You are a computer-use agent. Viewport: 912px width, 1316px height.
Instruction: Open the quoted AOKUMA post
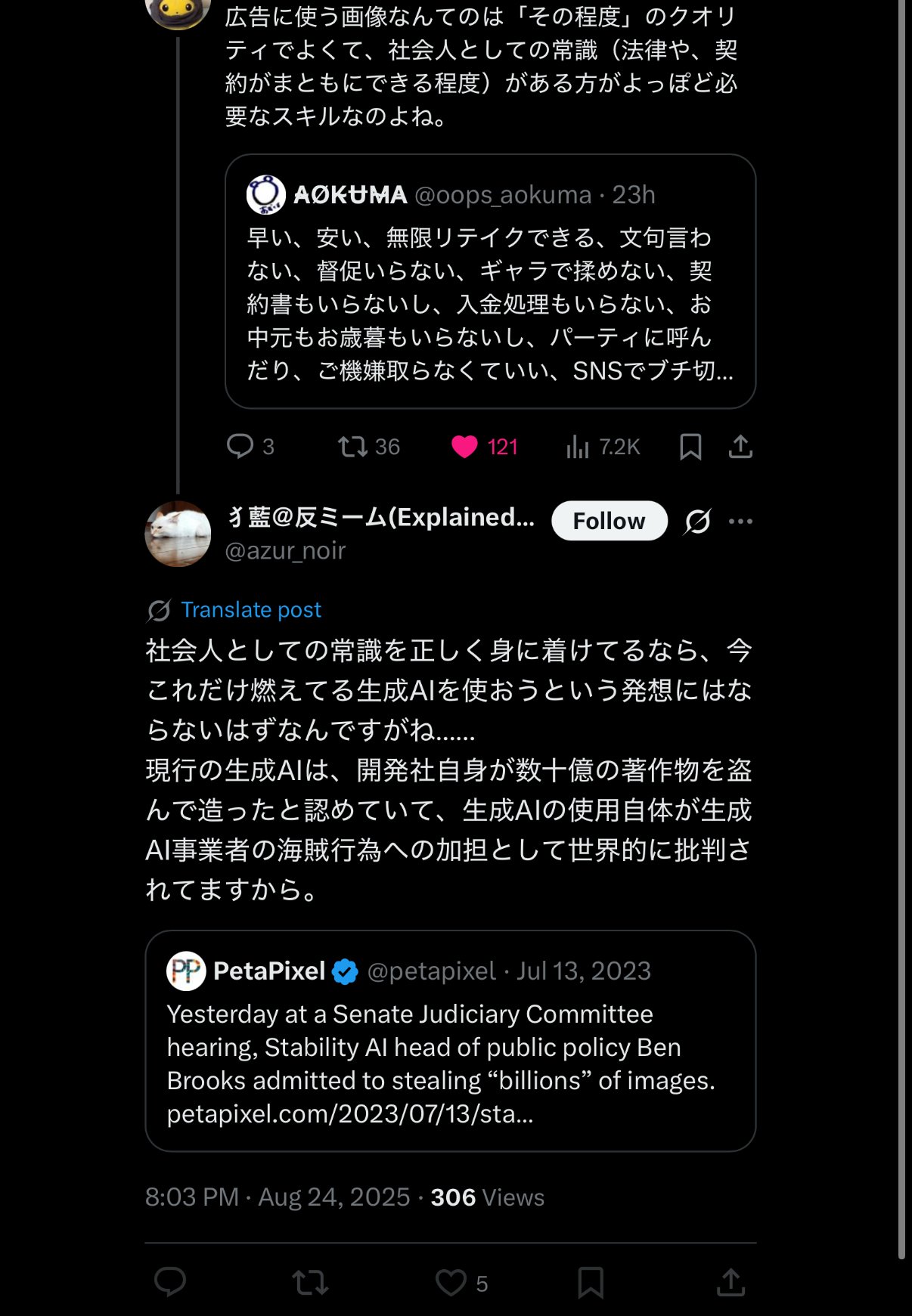490,302
